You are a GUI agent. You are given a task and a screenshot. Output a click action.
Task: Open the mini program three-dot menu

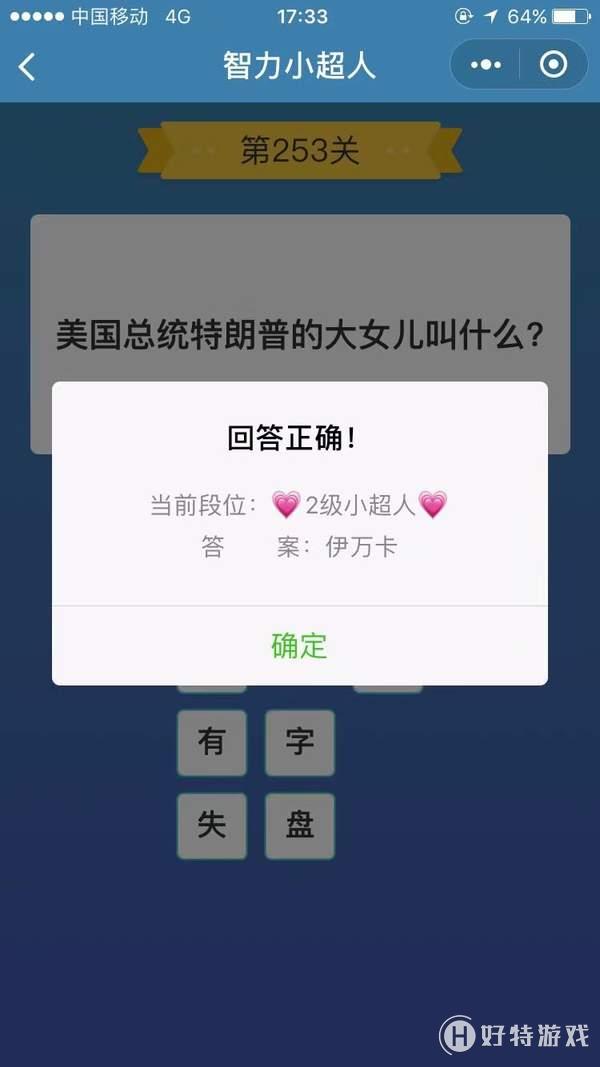[486, 65]
